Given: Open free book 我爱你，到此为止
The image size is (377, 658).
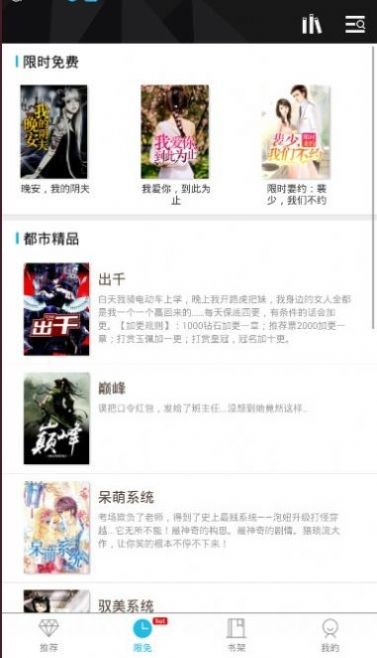Looking at the screenshot, I should click(x=175, y=145).
